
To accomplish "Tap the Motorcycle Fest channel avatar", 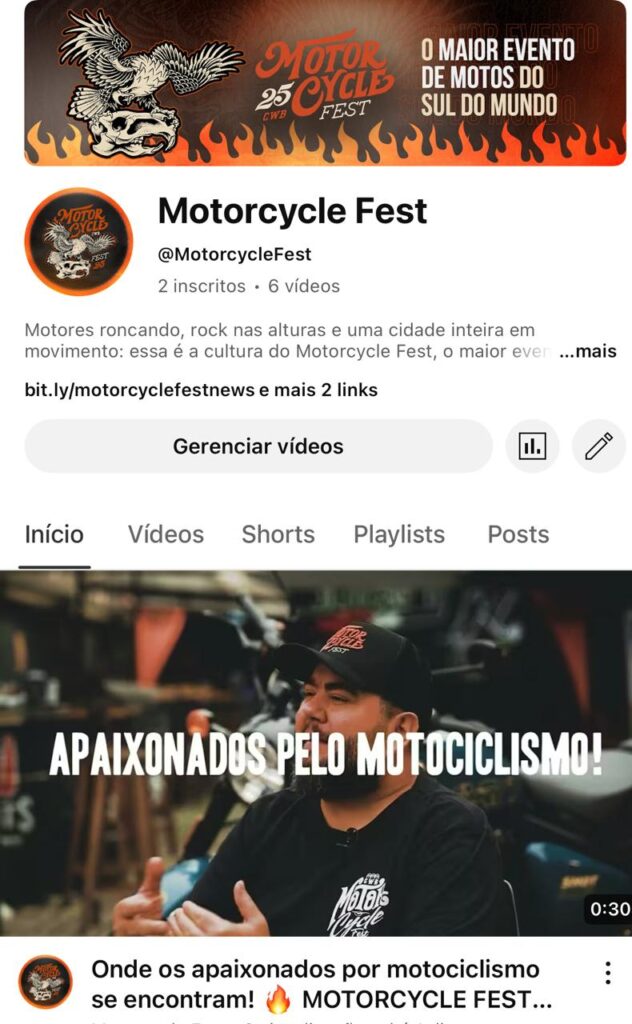I will coord(79,242).
